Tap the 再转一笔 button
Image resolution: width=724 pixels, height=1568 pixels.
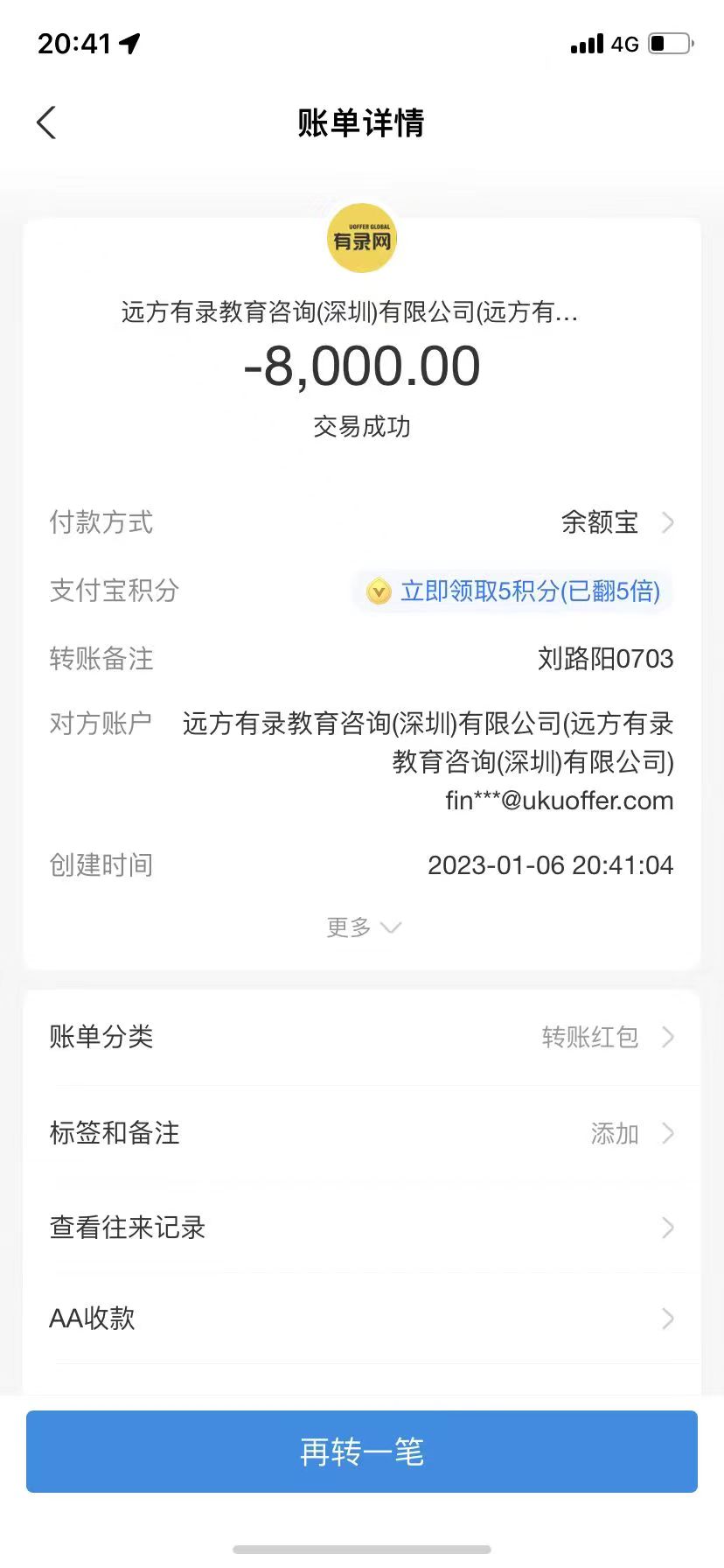(x=362, y=1452)
